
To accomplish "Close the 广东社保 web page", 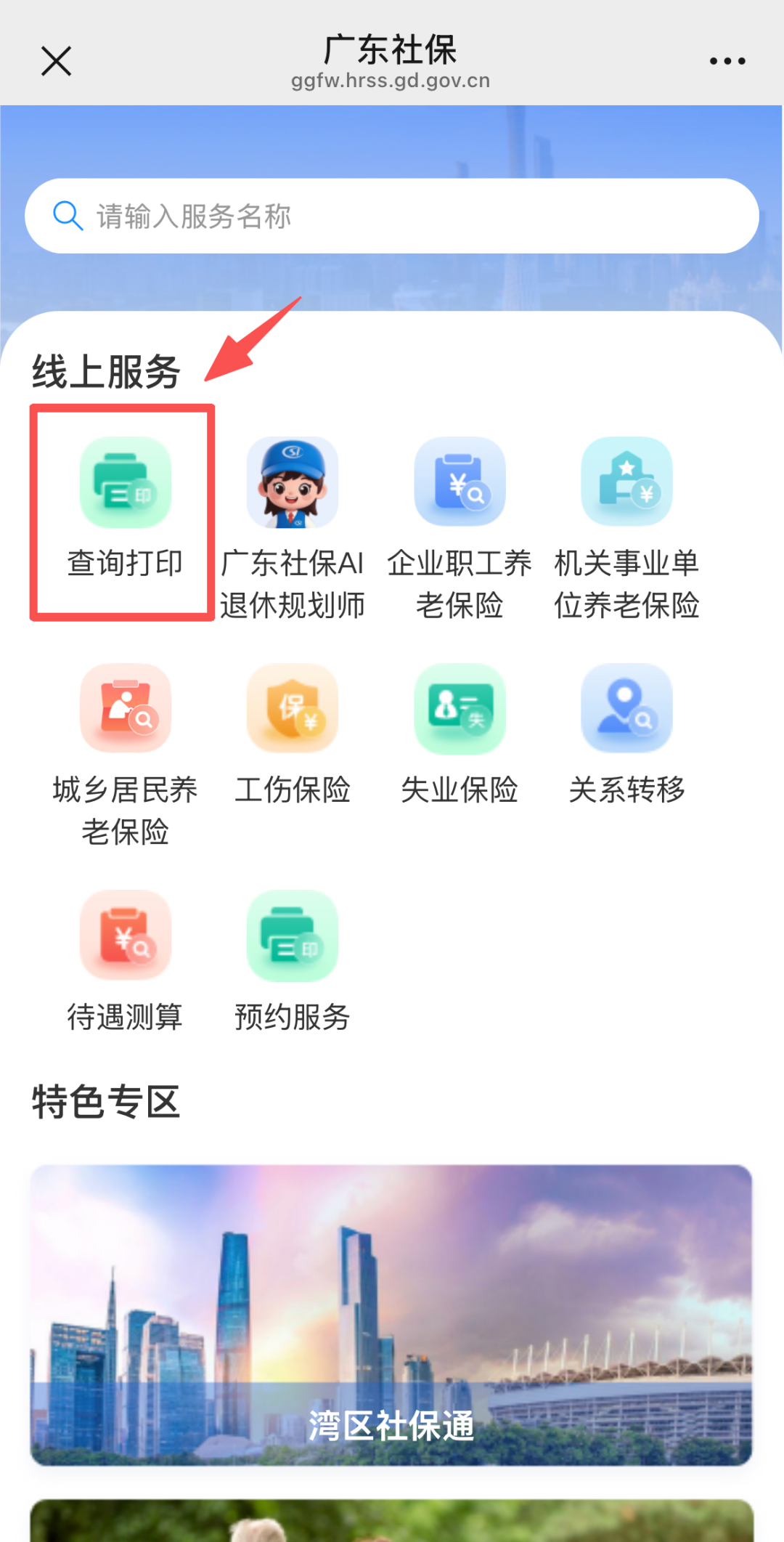I will click(x=56, y=61).
